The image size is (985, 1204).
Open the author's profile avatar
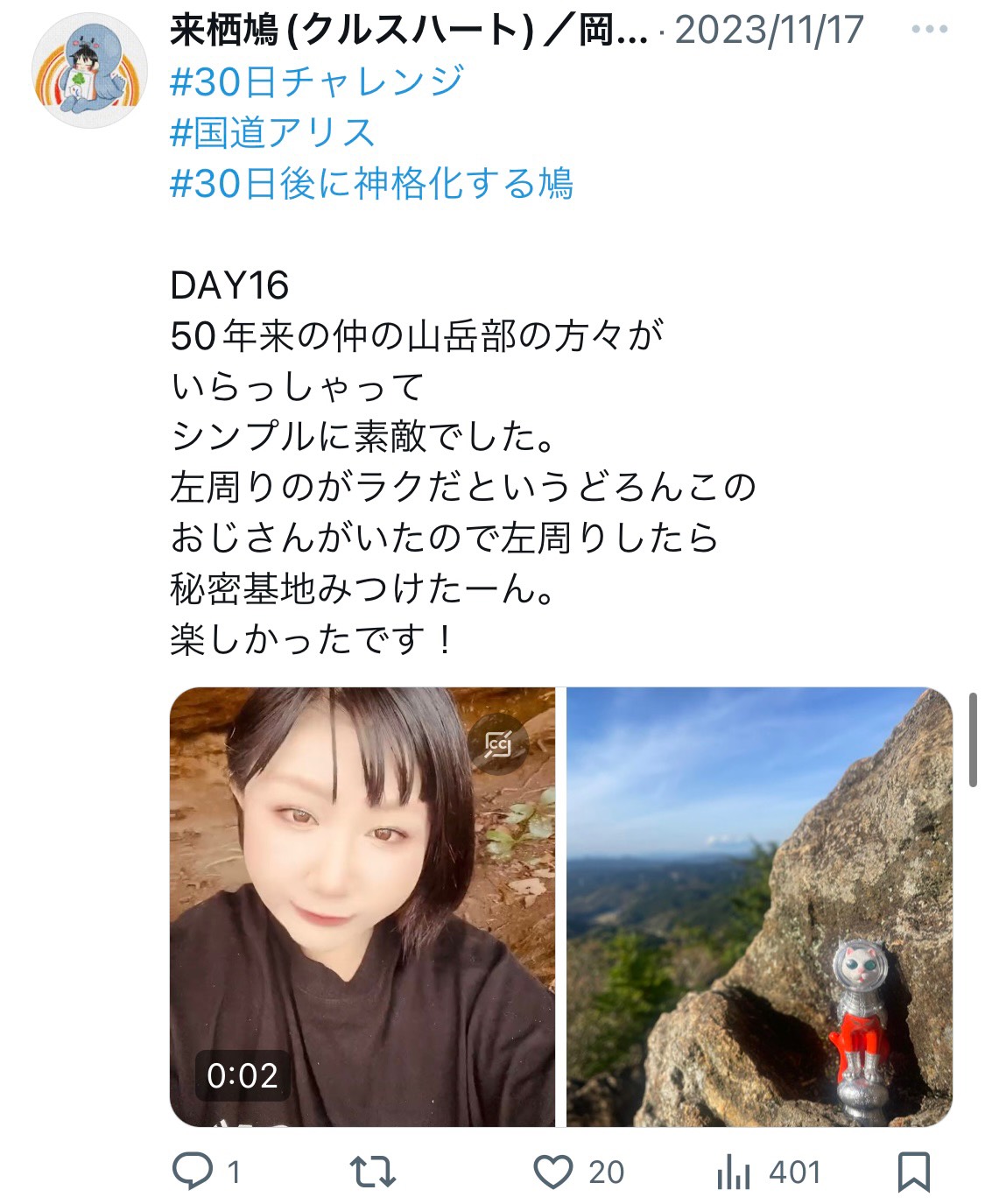pyautogui.click(x=88, y=71)
